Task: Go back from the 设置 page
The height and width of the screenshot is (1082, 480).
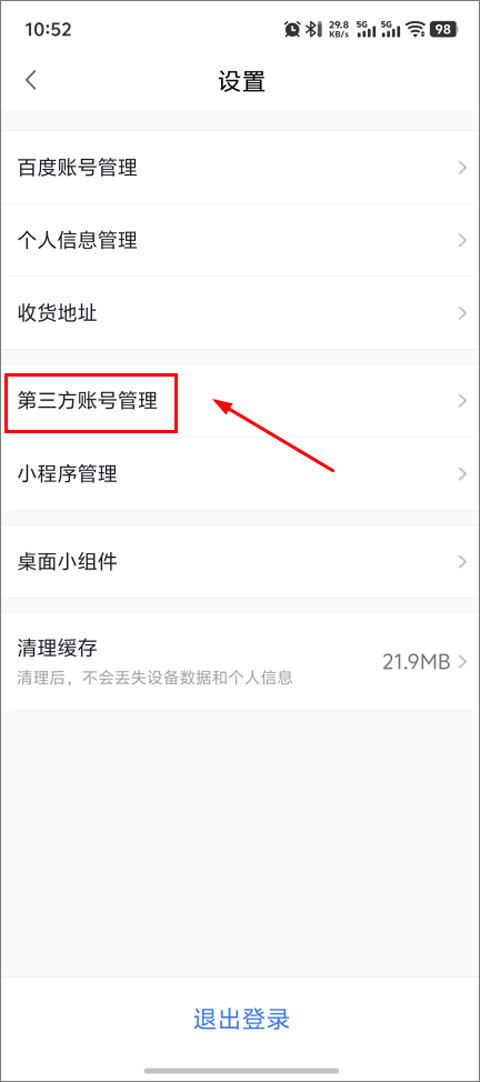Action: point(30,80)
